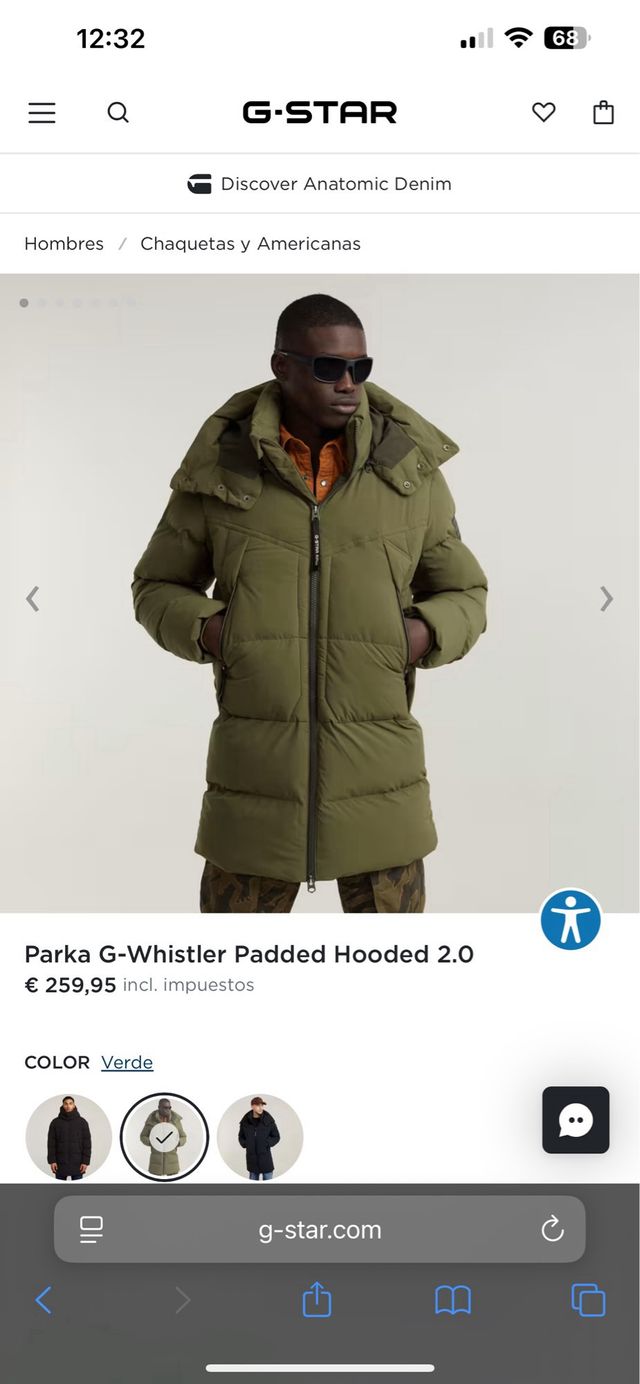Go to Hombres breadcrumb
This screenshot has height=1384, width=640.
(x=64, y=244)
